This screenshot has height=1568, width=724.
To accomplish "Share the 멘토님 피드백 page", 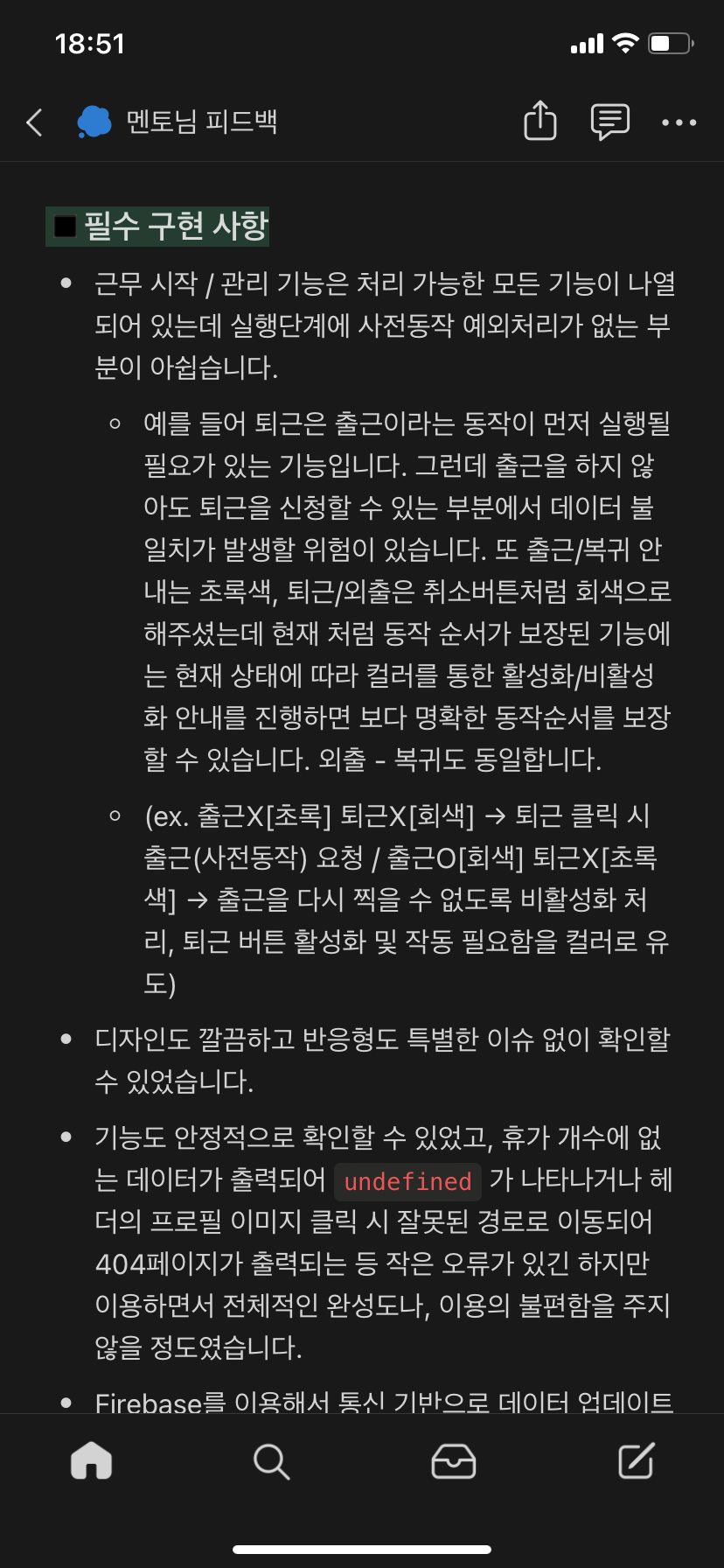I will pyautogui.click(x=540, y=121).
